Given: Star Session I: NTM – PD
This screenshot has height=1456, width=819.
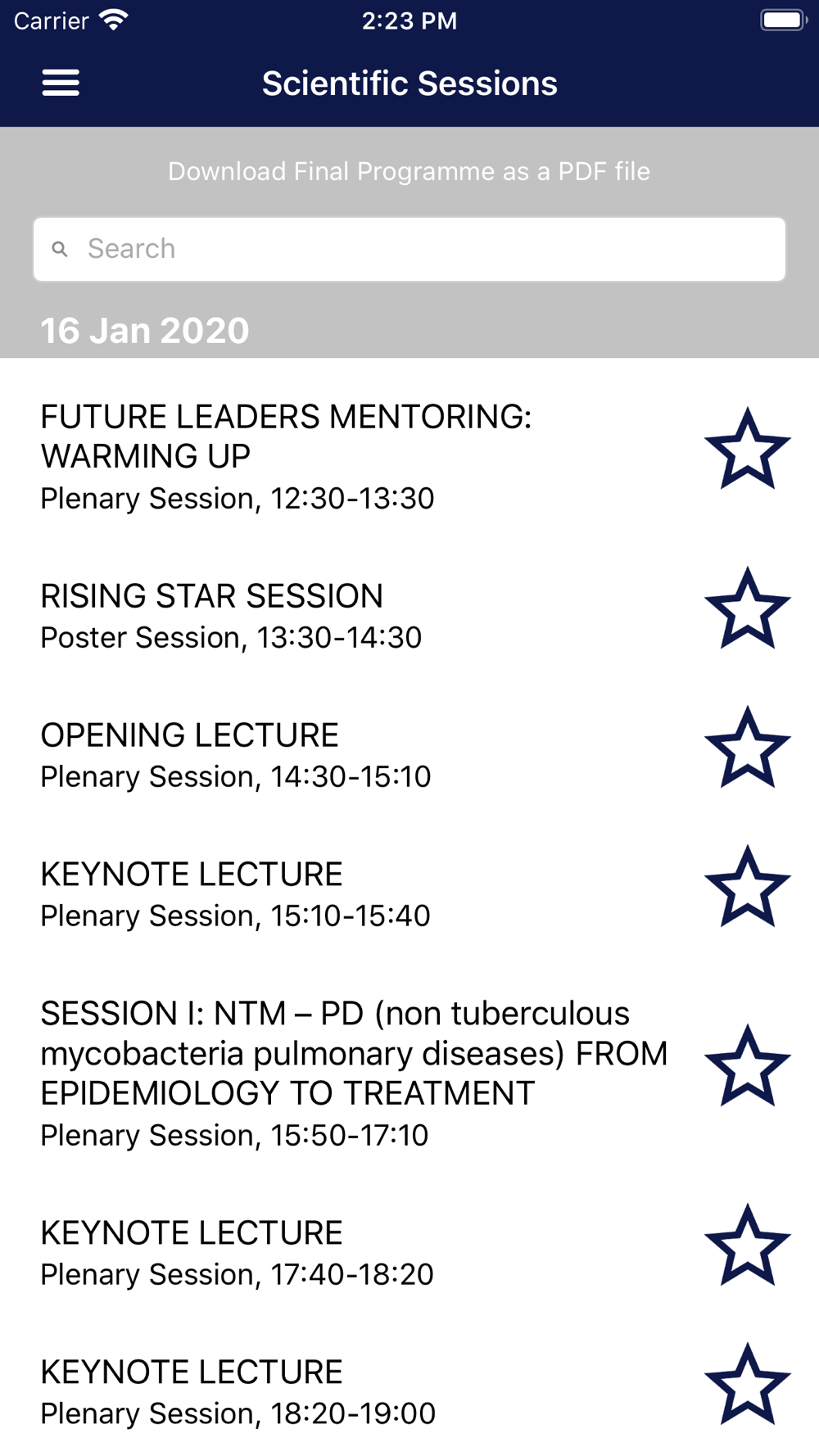Looking at the screenshot, I should (748, 1066).
